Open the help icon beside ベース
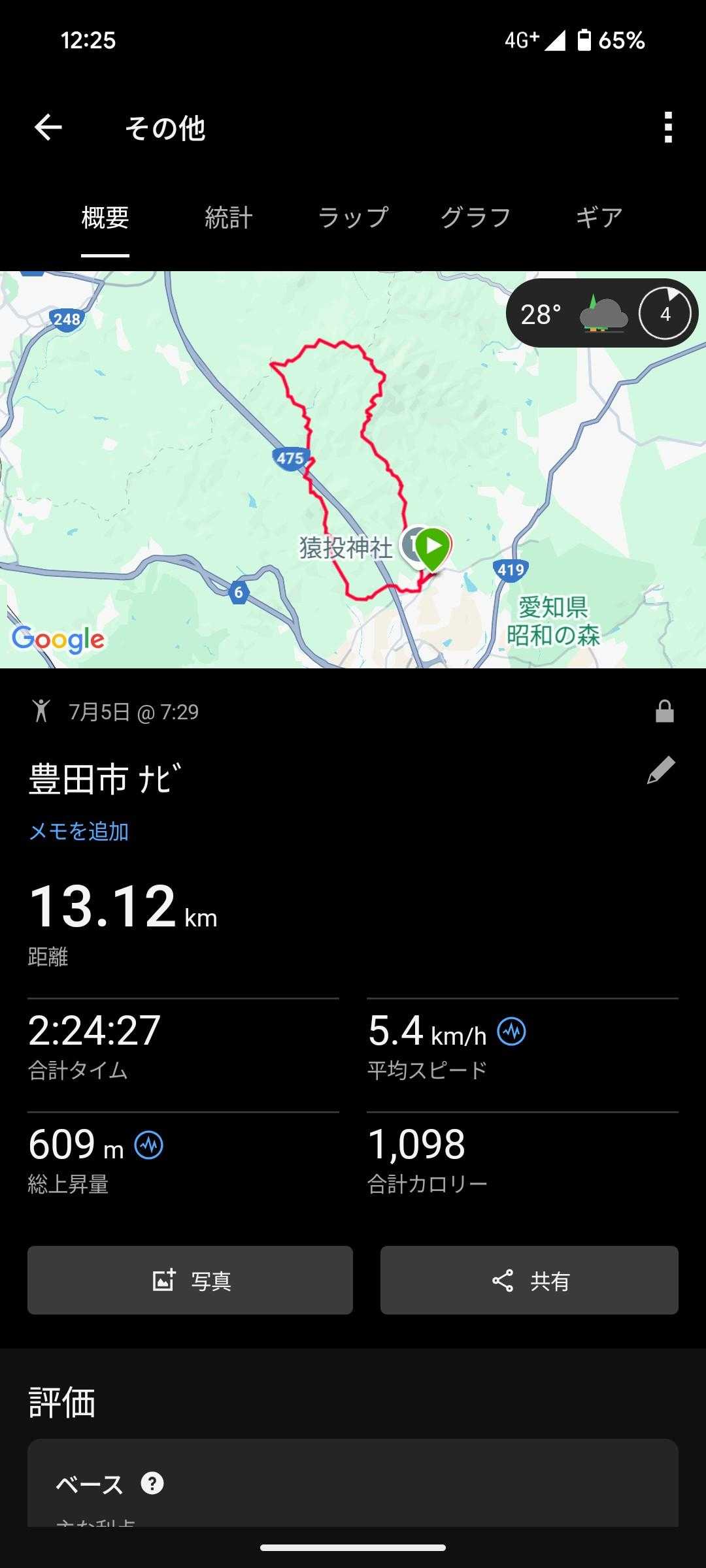 152,1484
